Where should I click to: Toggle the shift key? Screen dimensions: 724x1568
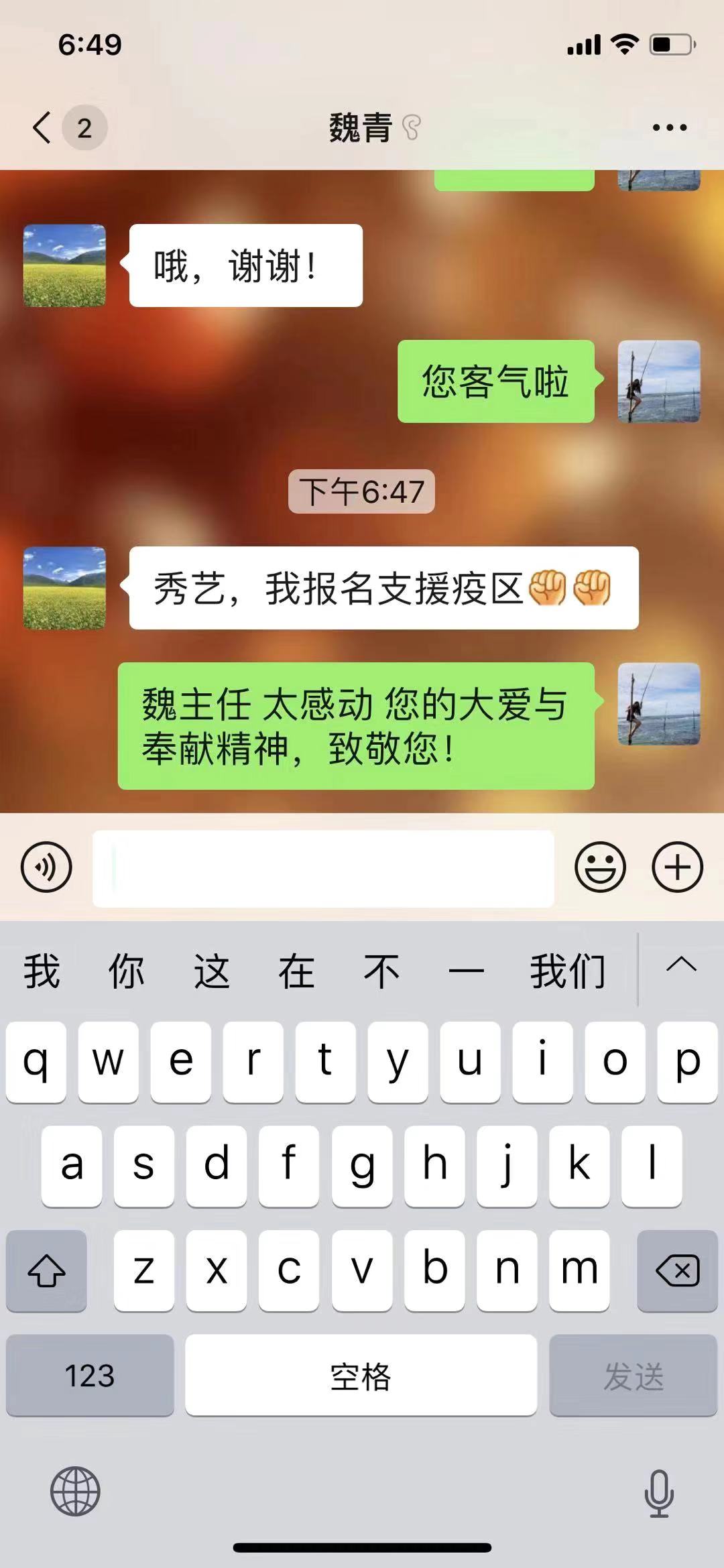(x=46, y=1270)
